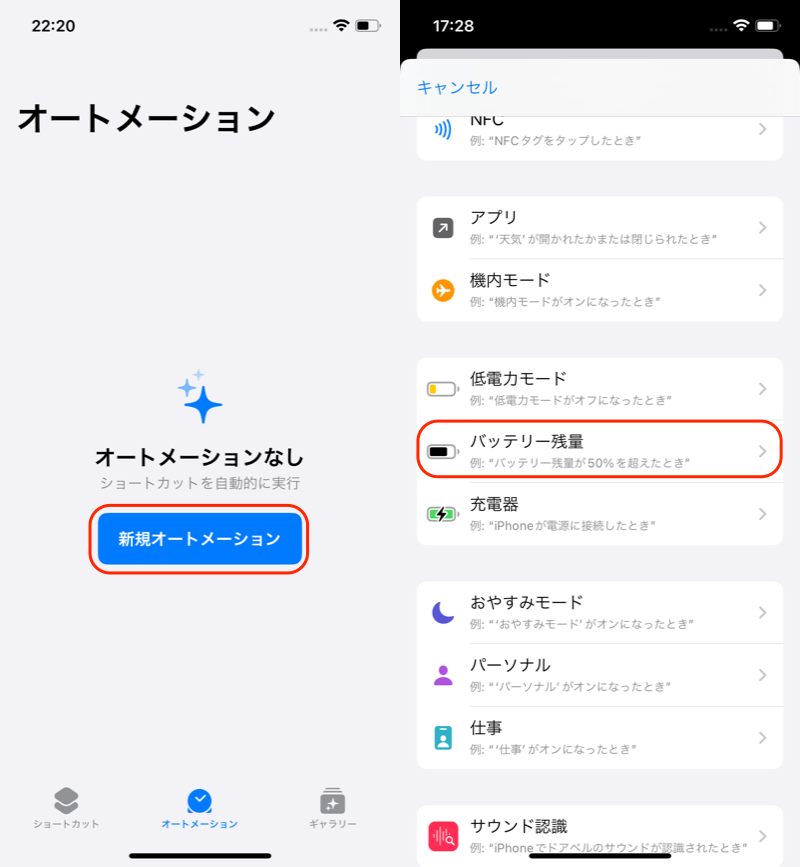Cancel with キャンセル
This screenshot has width=800, height=867.
pyautogui.click(x=457, y=88)
